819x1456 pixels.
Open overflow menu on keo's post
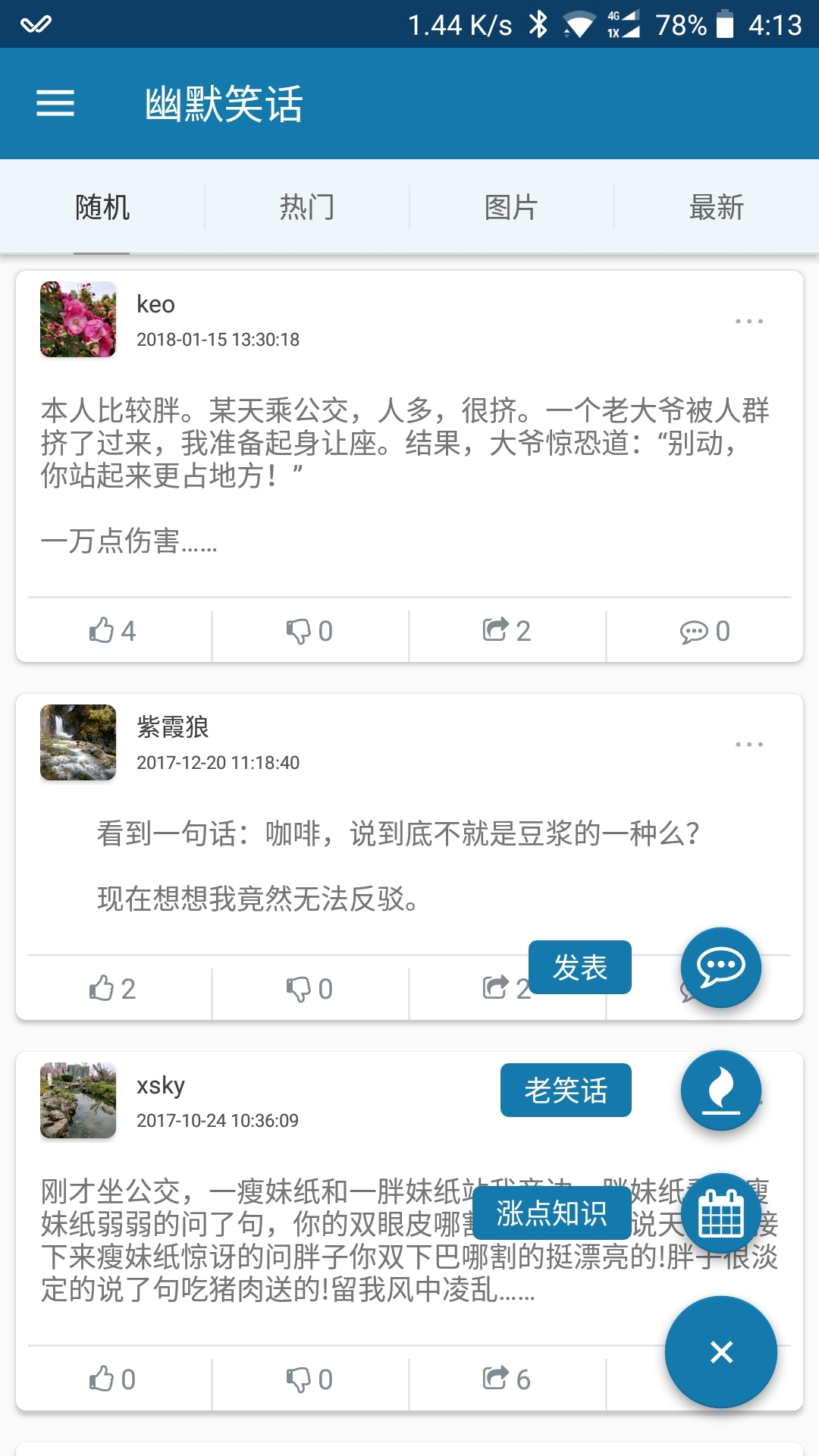tap(748, 322)
